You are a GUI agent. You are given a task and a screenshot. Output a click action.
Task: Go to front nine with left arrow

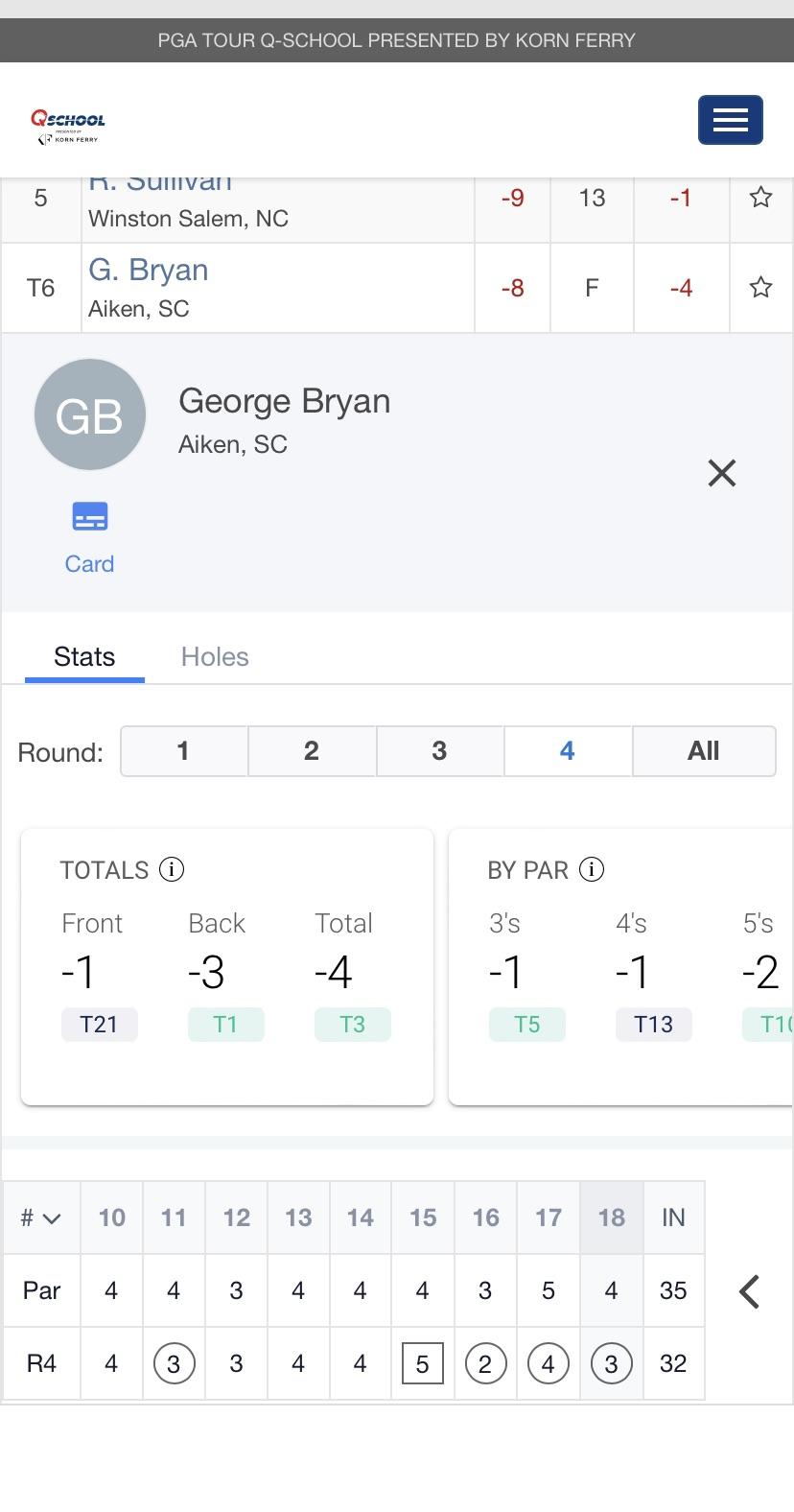coord(750,1291)
